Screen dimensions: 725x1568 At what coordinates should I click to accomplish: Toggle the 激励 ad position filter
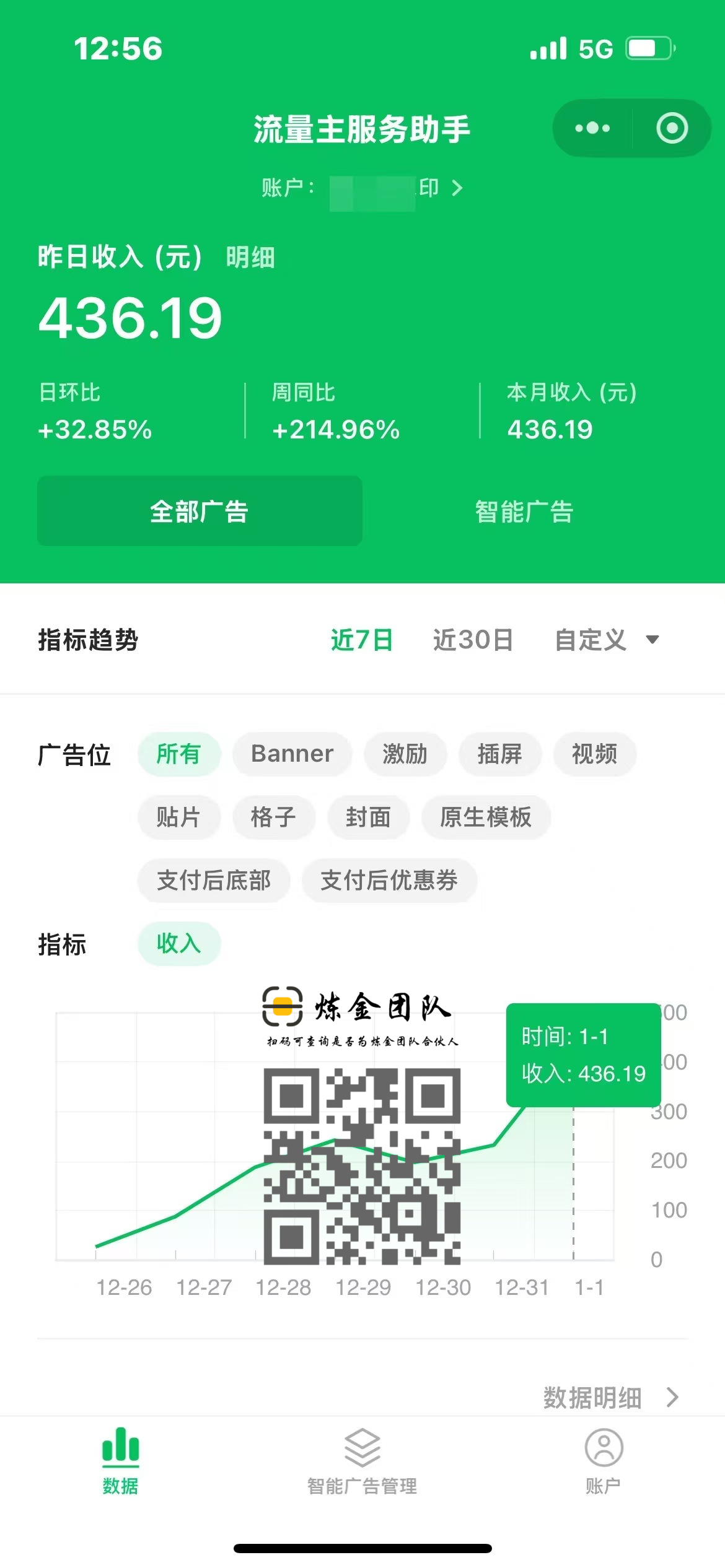coord(405,754)
